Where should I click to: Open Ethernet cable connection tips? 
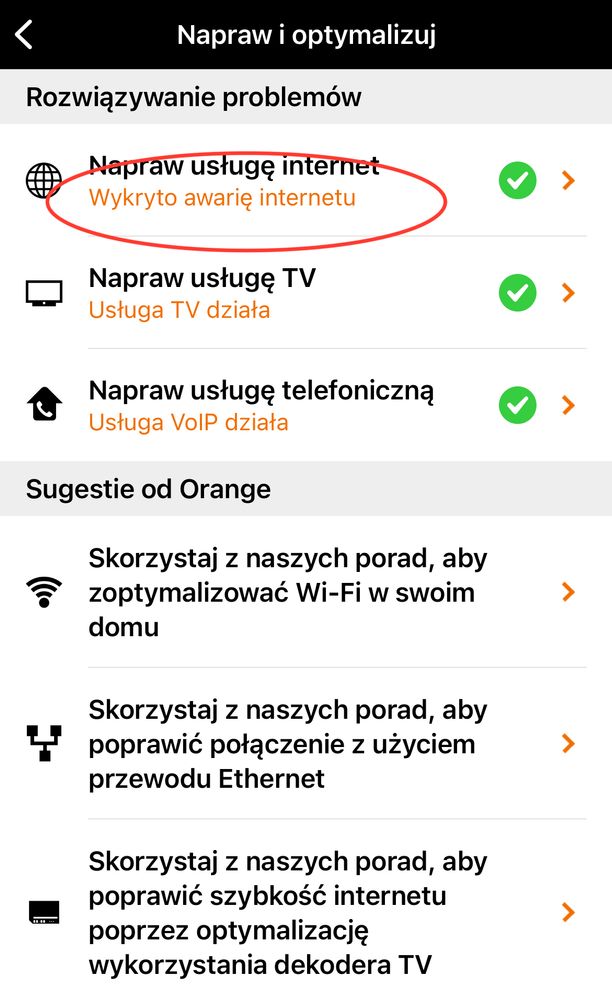tap(300, 744)
